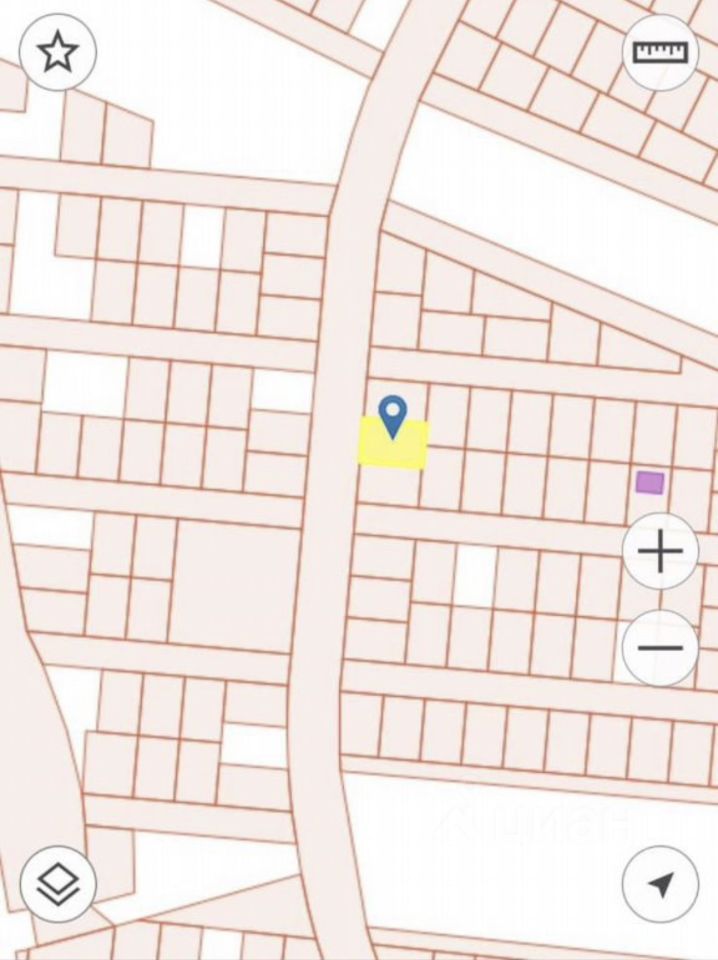Image resolution: width=718 pixels, height=960 pixels.
Task: Center map on my location
Action: click(x=660, y=884)
